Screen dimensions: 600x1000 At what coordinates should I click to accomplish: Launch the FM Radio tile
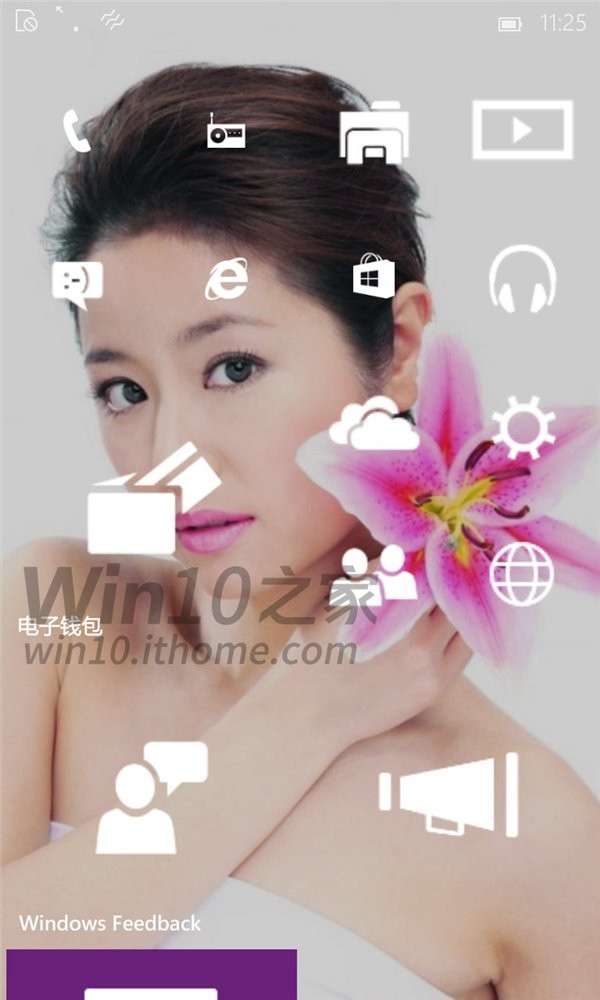226,131
